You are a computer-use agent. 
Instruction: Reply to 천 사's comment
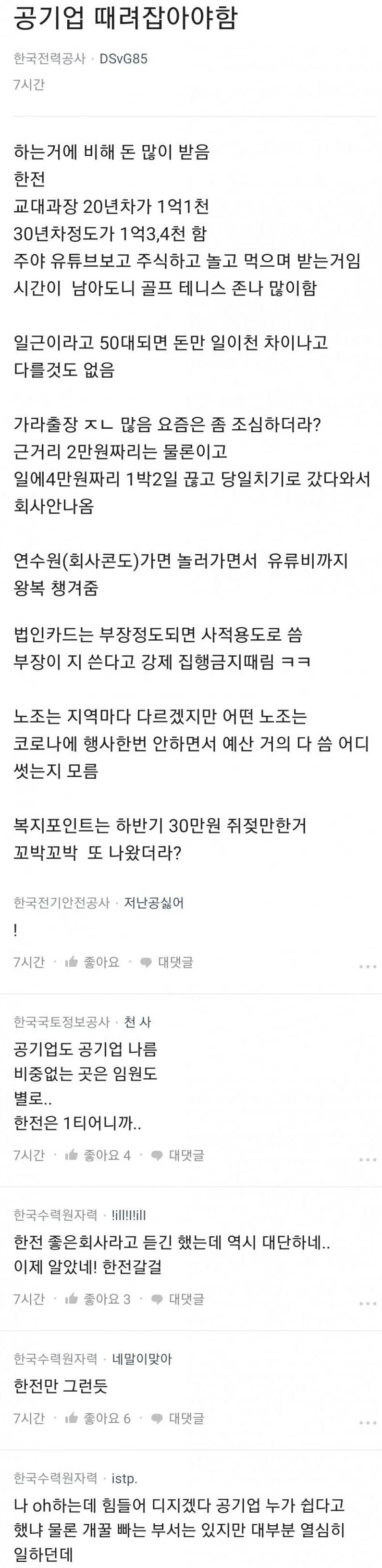click(x=178, y=1155)
